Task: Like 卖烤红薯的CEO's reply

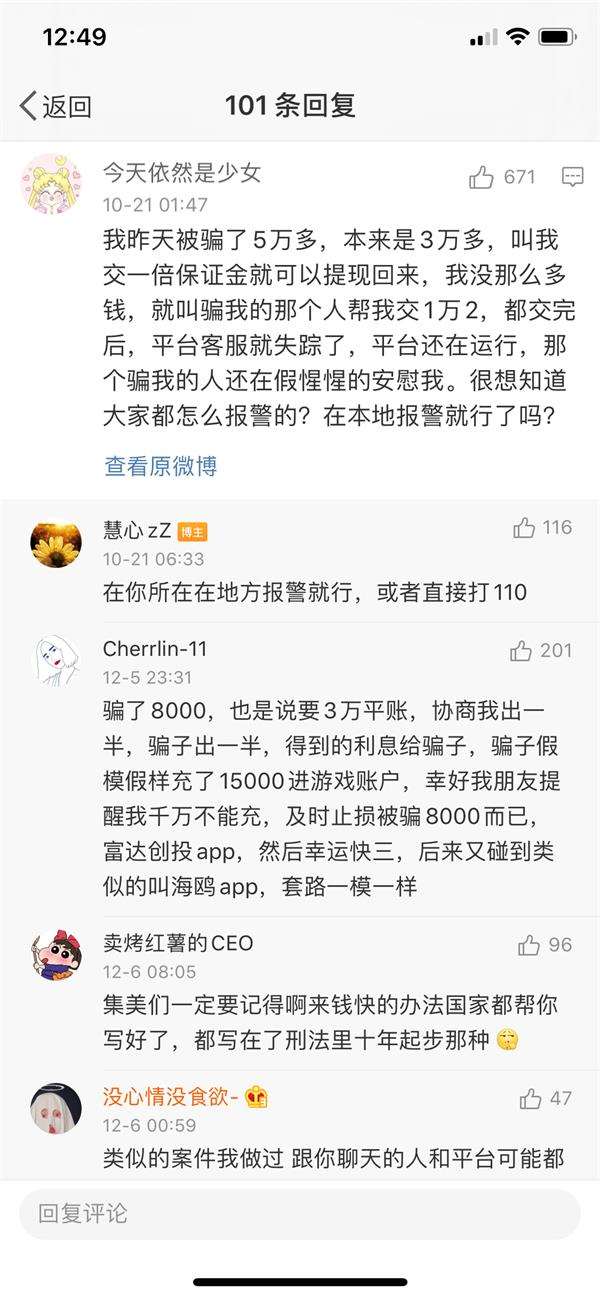Action: pos(529,945)
